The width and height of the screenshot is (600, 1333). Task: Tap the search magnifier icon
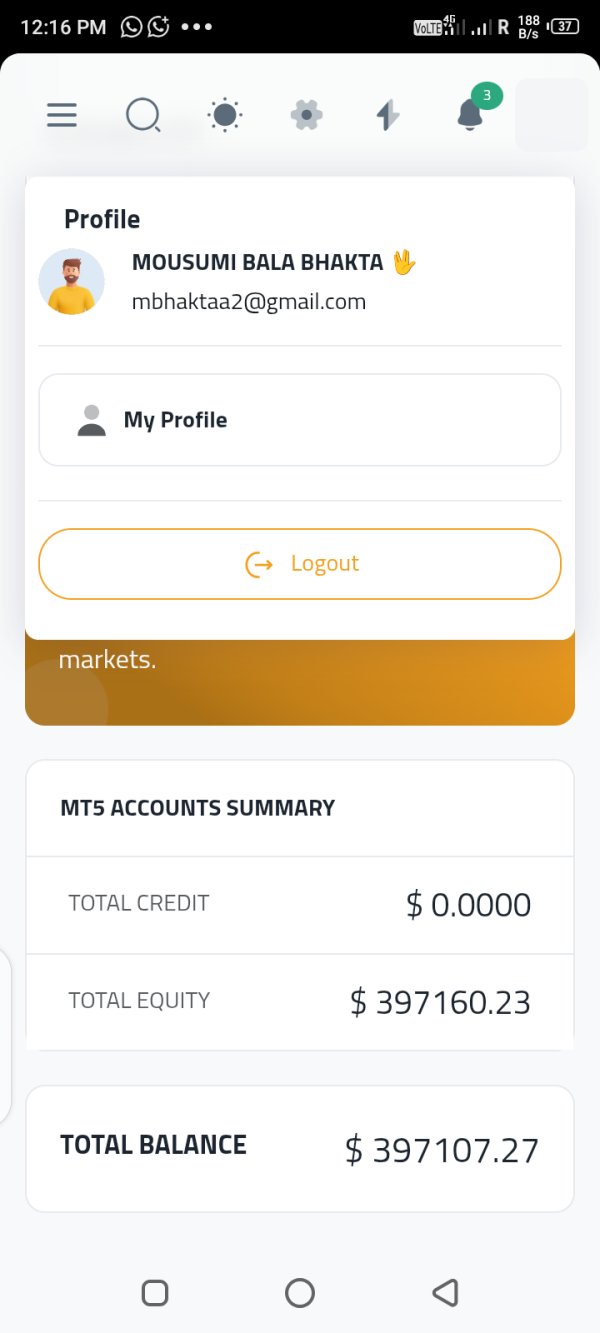(143, 115)
